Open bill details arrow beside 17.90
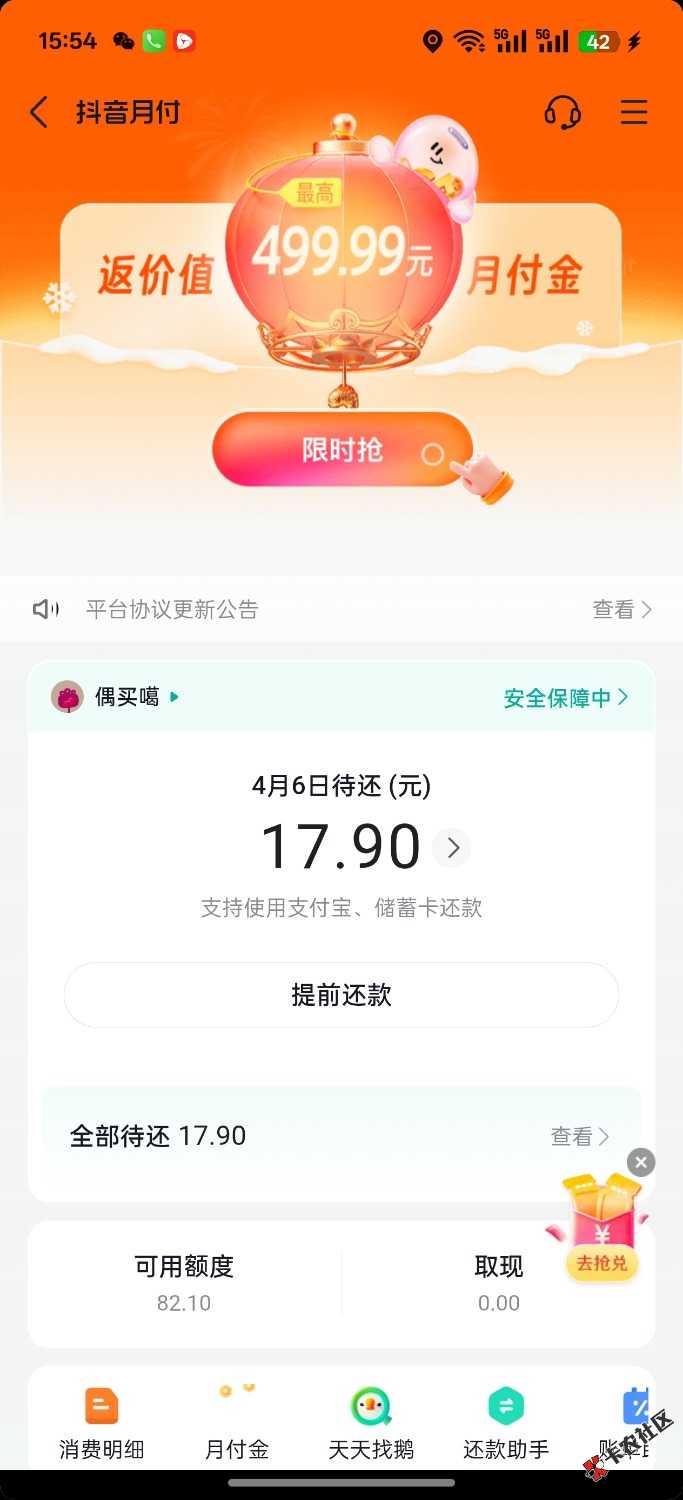Viewport: 683px width, 1500px height. coord(452,848)
